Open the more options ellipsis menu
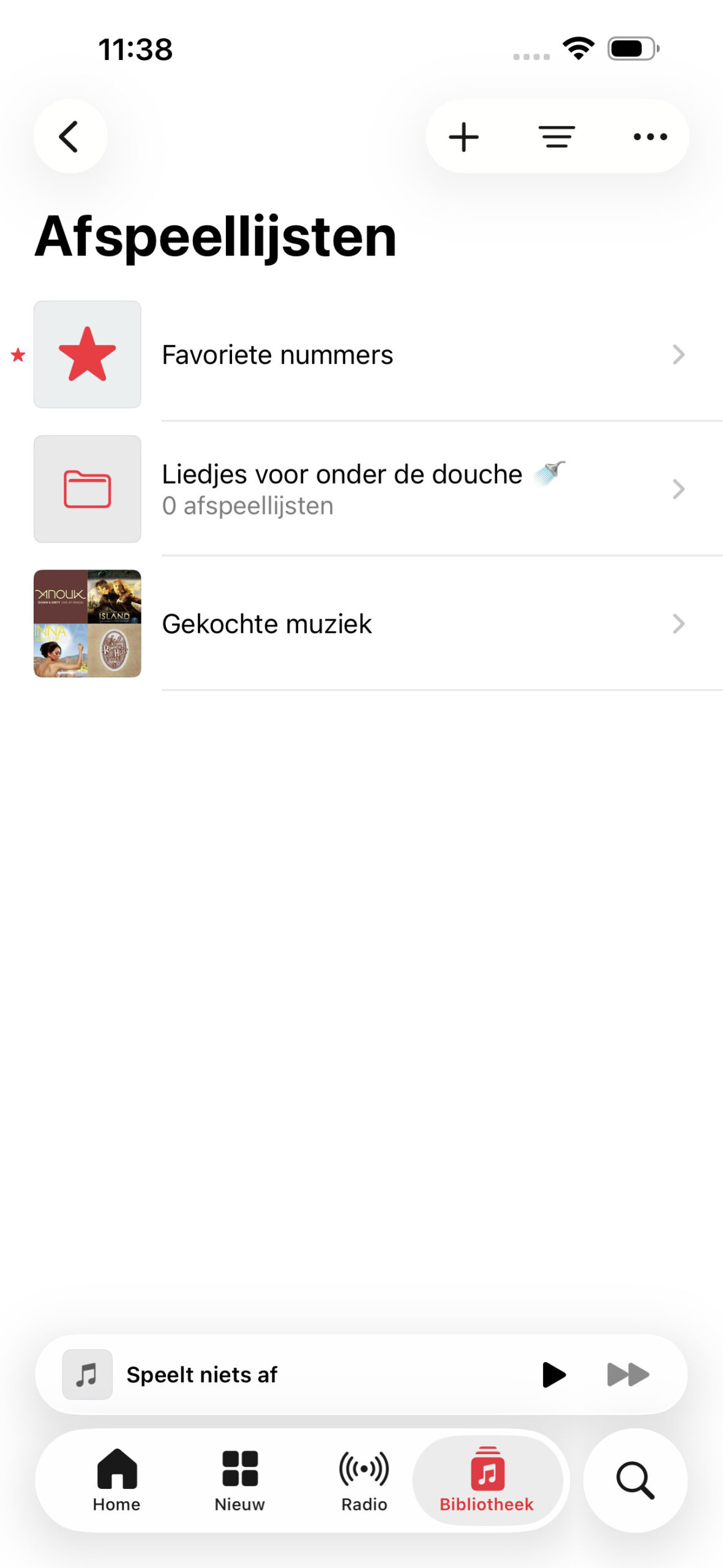This screenshot has width=723, height=1568. [x=650, y=137]
